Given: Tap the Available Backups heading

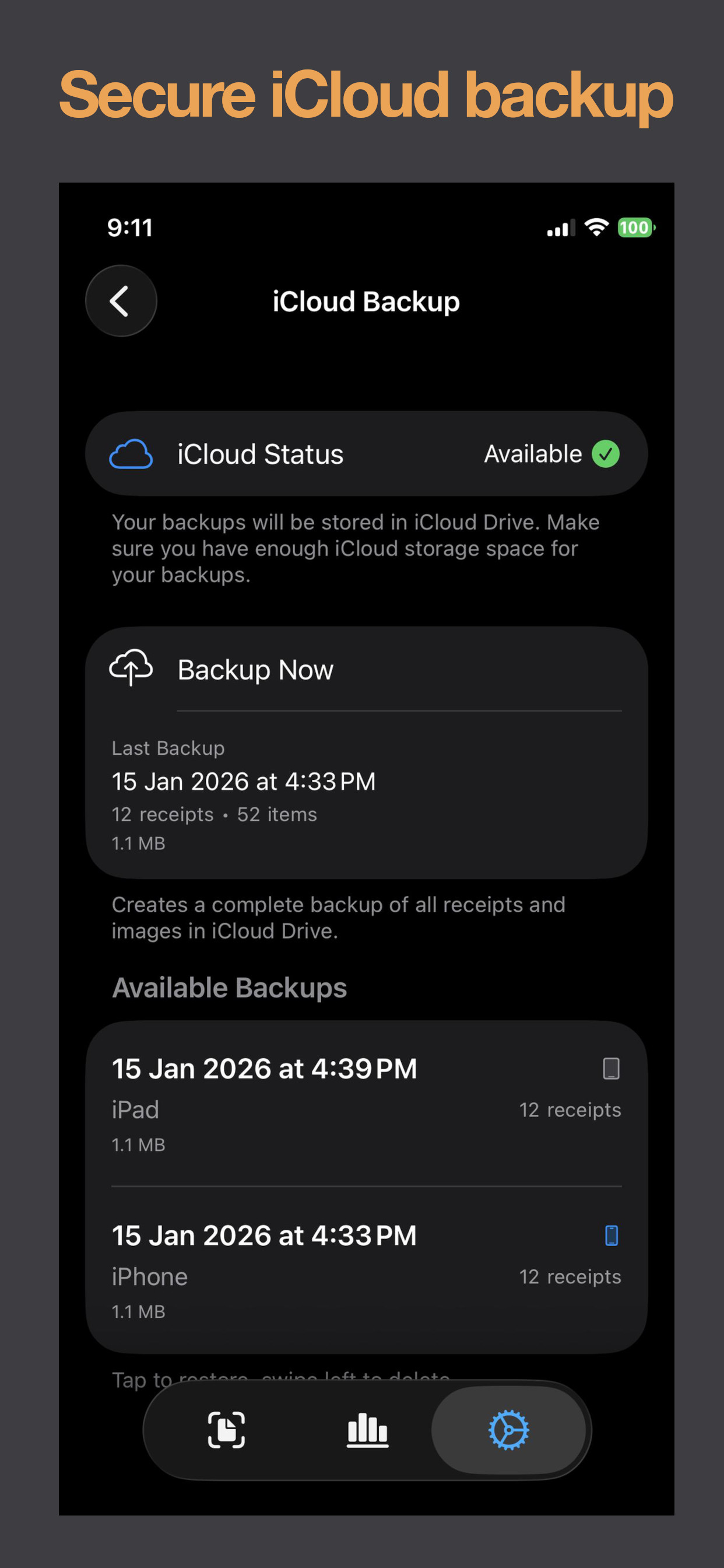Looking at the screenshot, I should pos(229,988).
